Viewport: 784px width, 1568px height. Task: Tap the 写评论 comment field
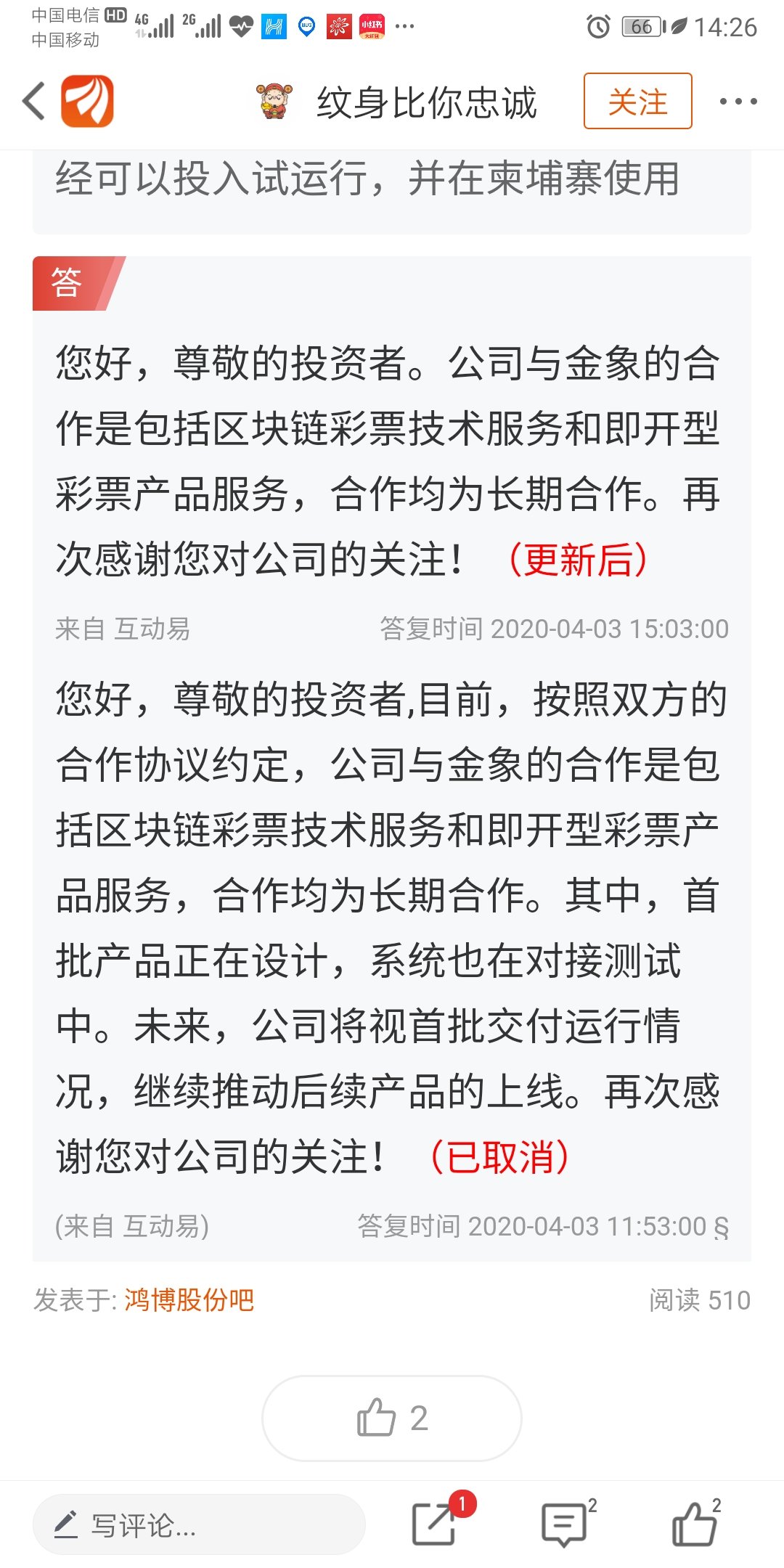pyautogui.click(x=199, y=1524)
